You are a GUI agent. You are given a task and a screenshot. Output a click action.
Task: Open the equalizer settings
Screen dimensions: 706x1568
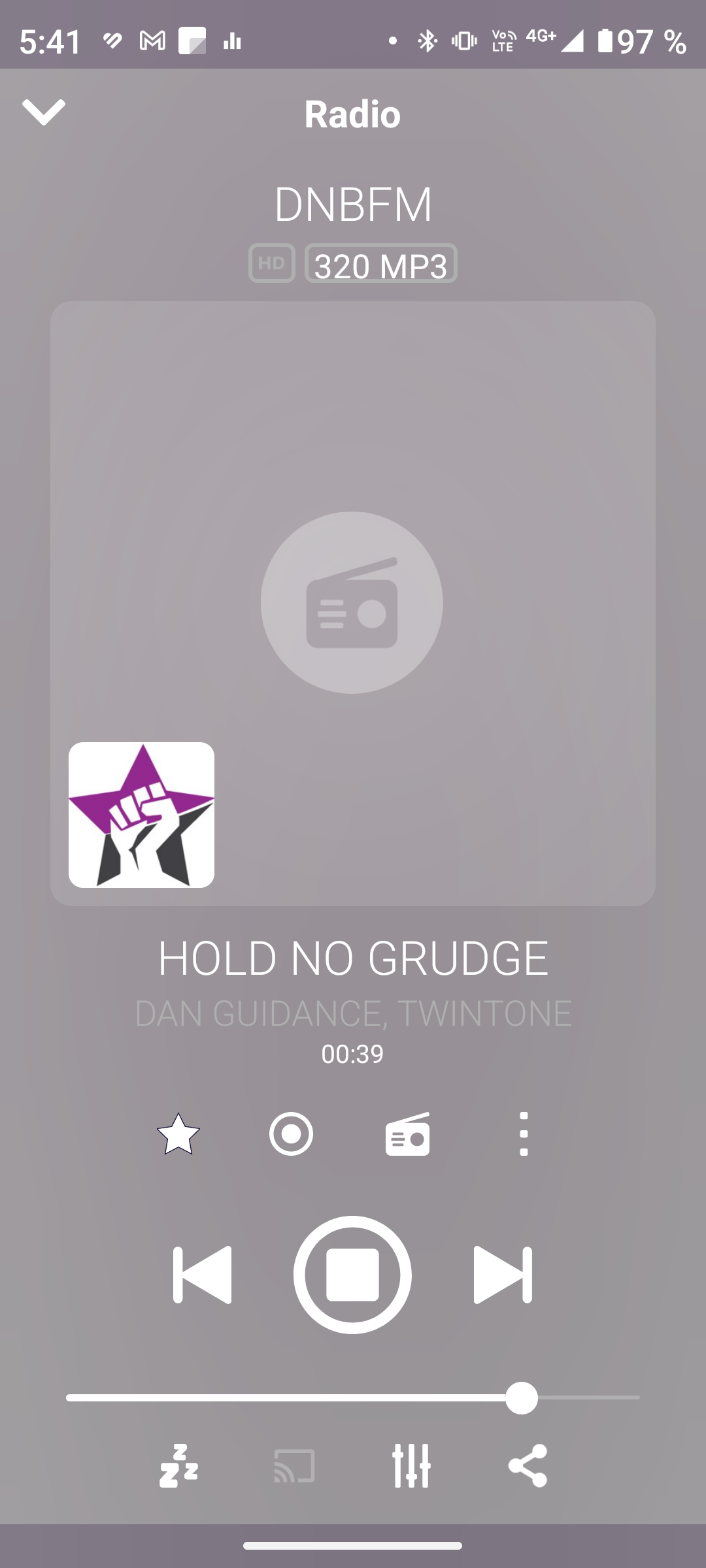click(x=412, y=1465)
